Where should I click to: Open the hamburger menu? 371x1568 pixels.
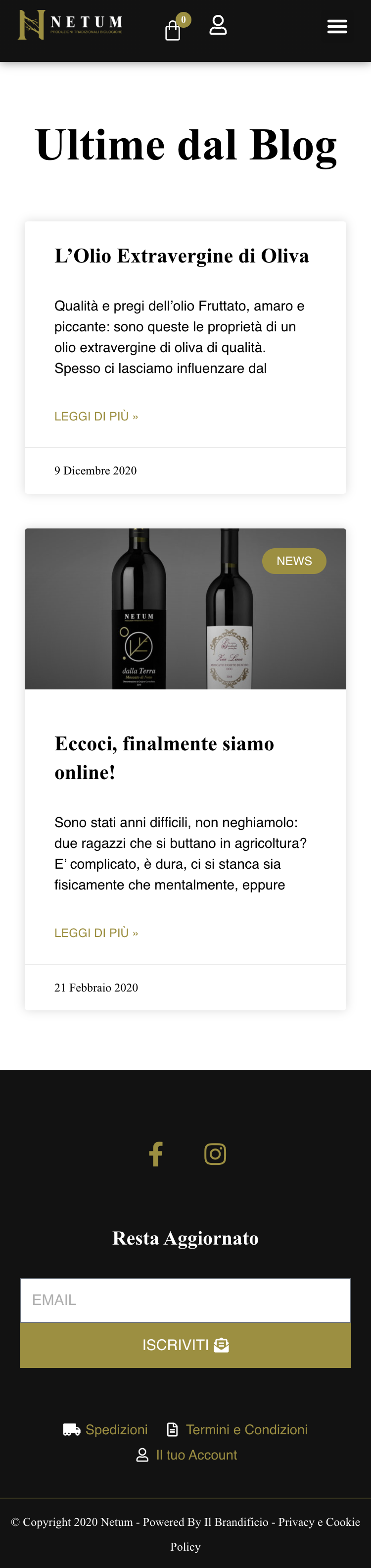click(337, 26)
